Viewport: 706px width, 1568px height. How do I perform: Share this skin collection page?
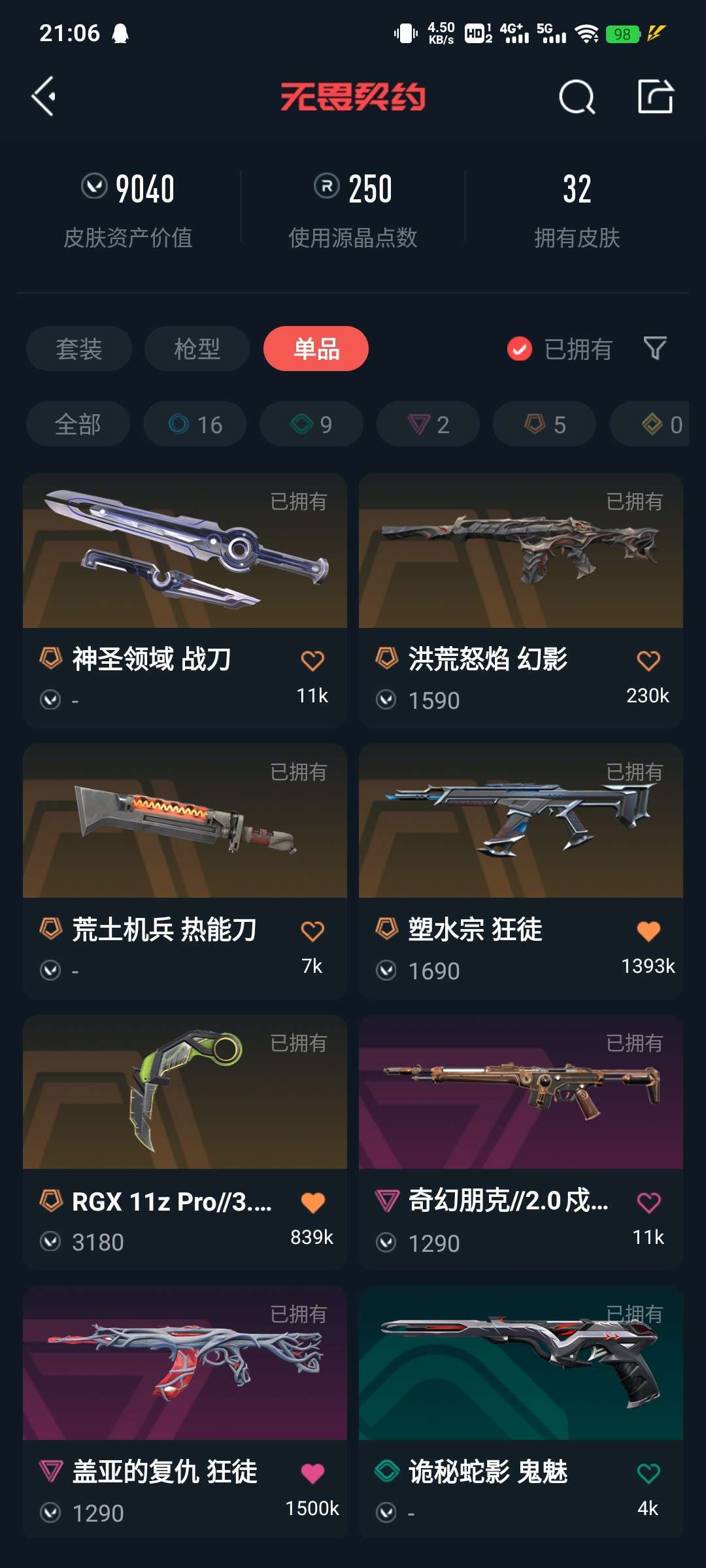656,97
